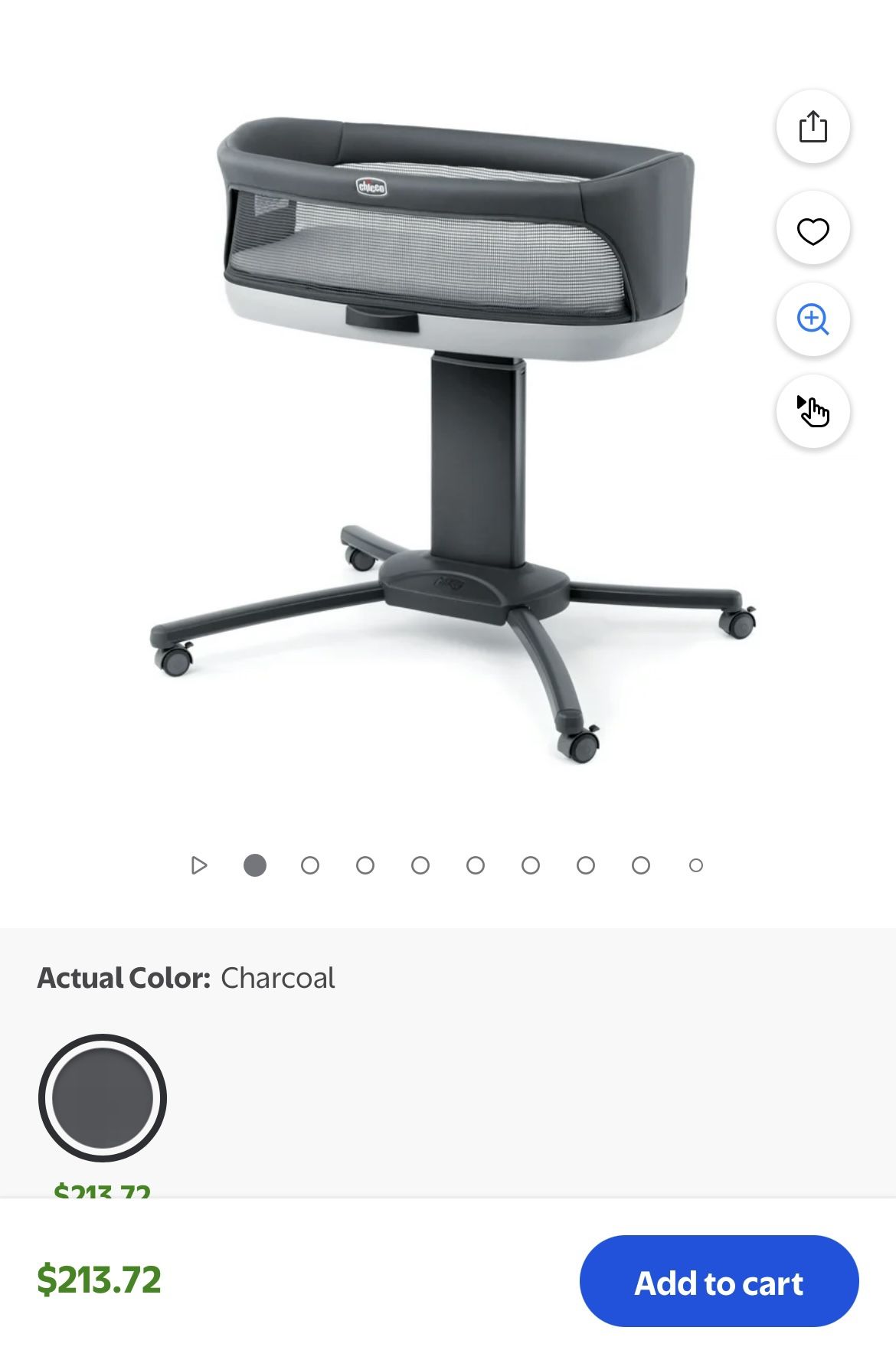This screenshot has height=1360, width=896.
Task: Add to cart for $213.72
Action: (x=718, y=1282)
